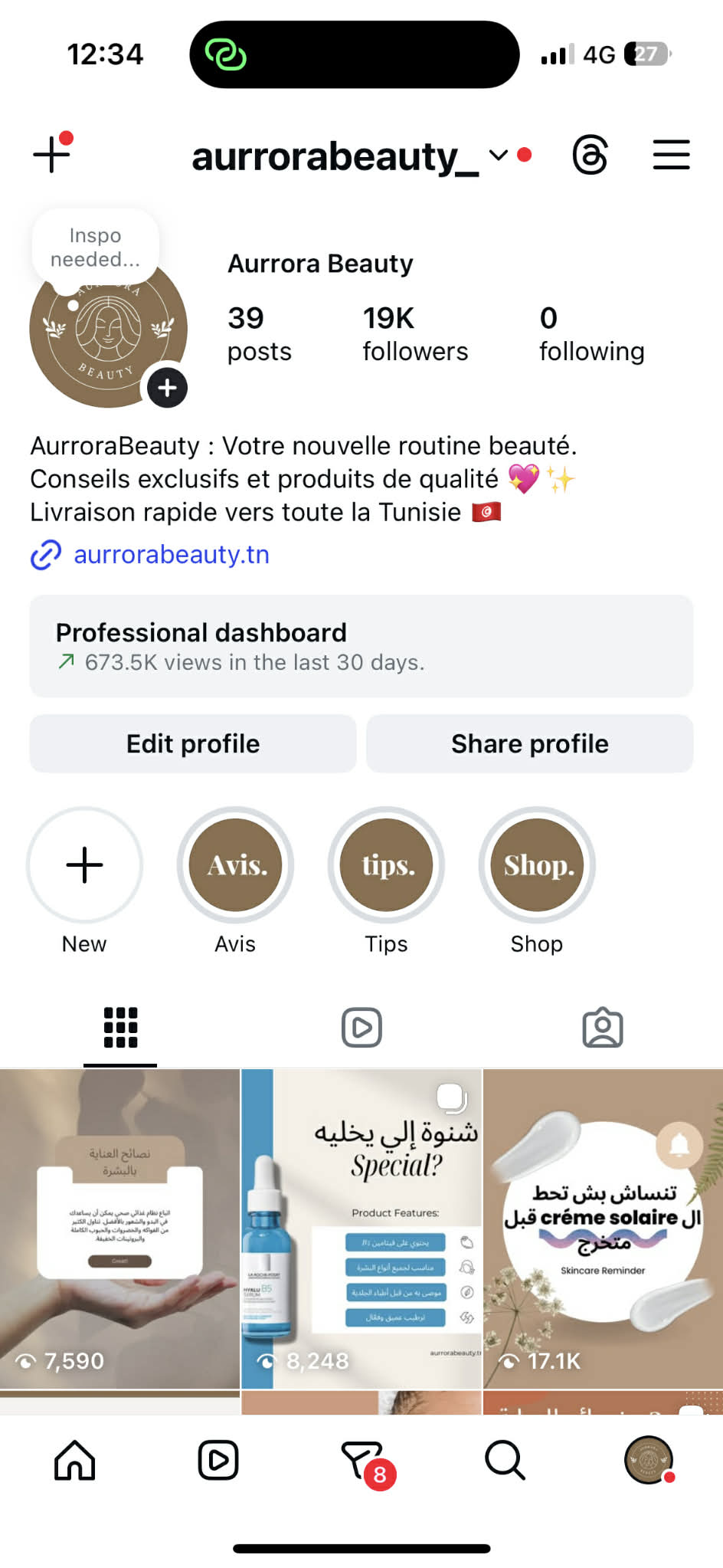Switch to the Tagged posts tab

(x=603, y=1027)
